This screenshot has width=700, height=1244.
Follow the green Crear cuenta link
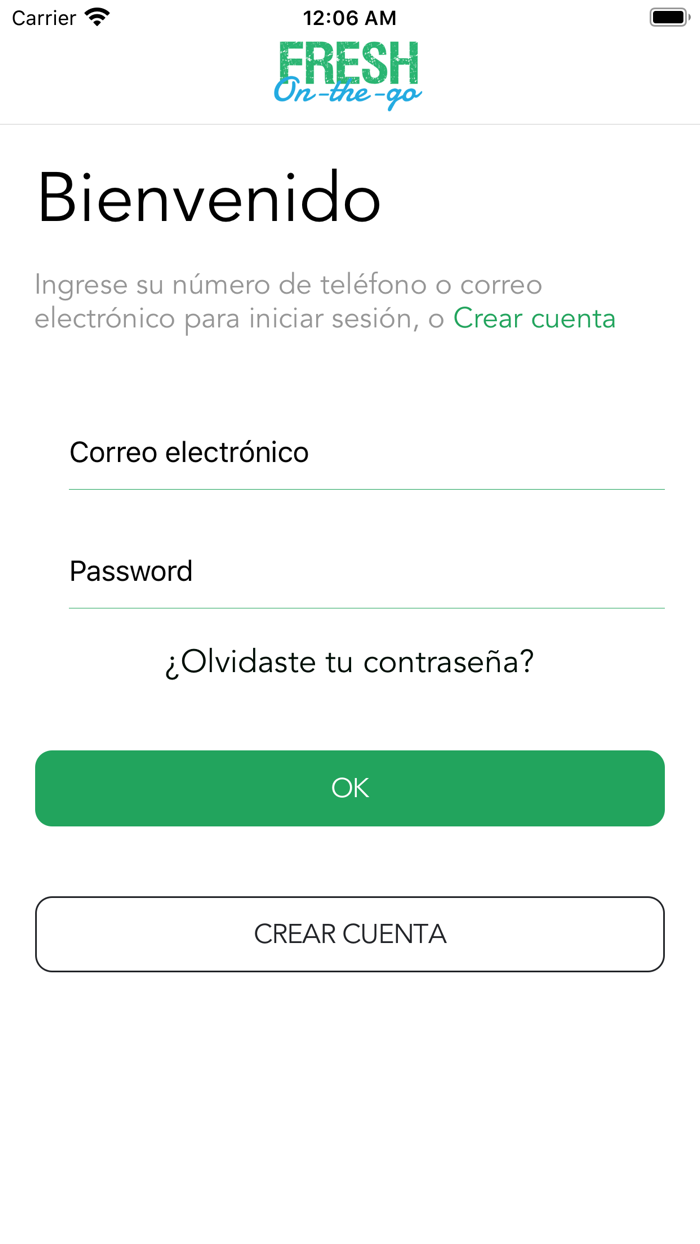(534, 318)
